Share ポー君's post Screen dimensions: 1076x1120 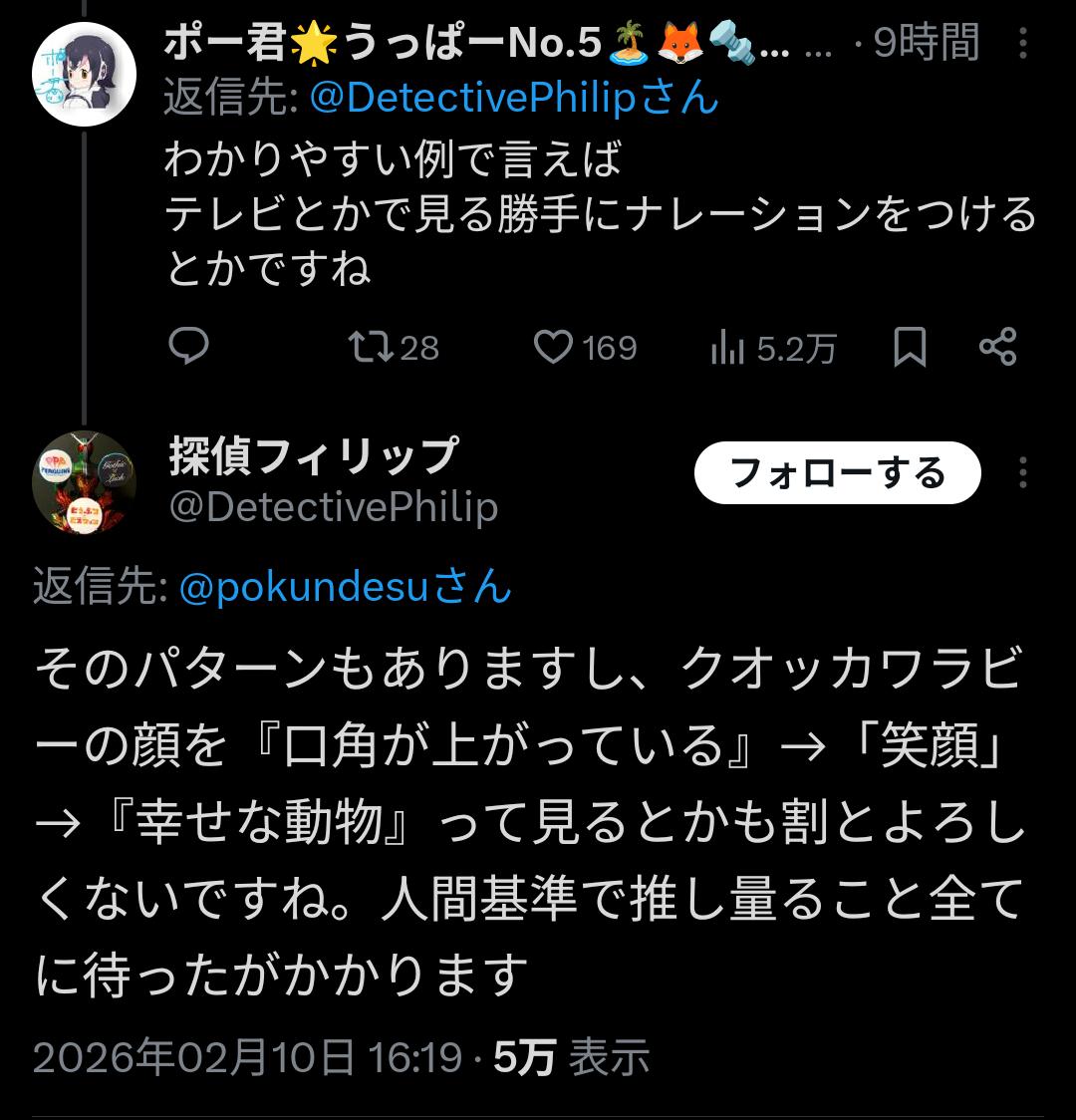pyautogui.click(x=997, y=347)
